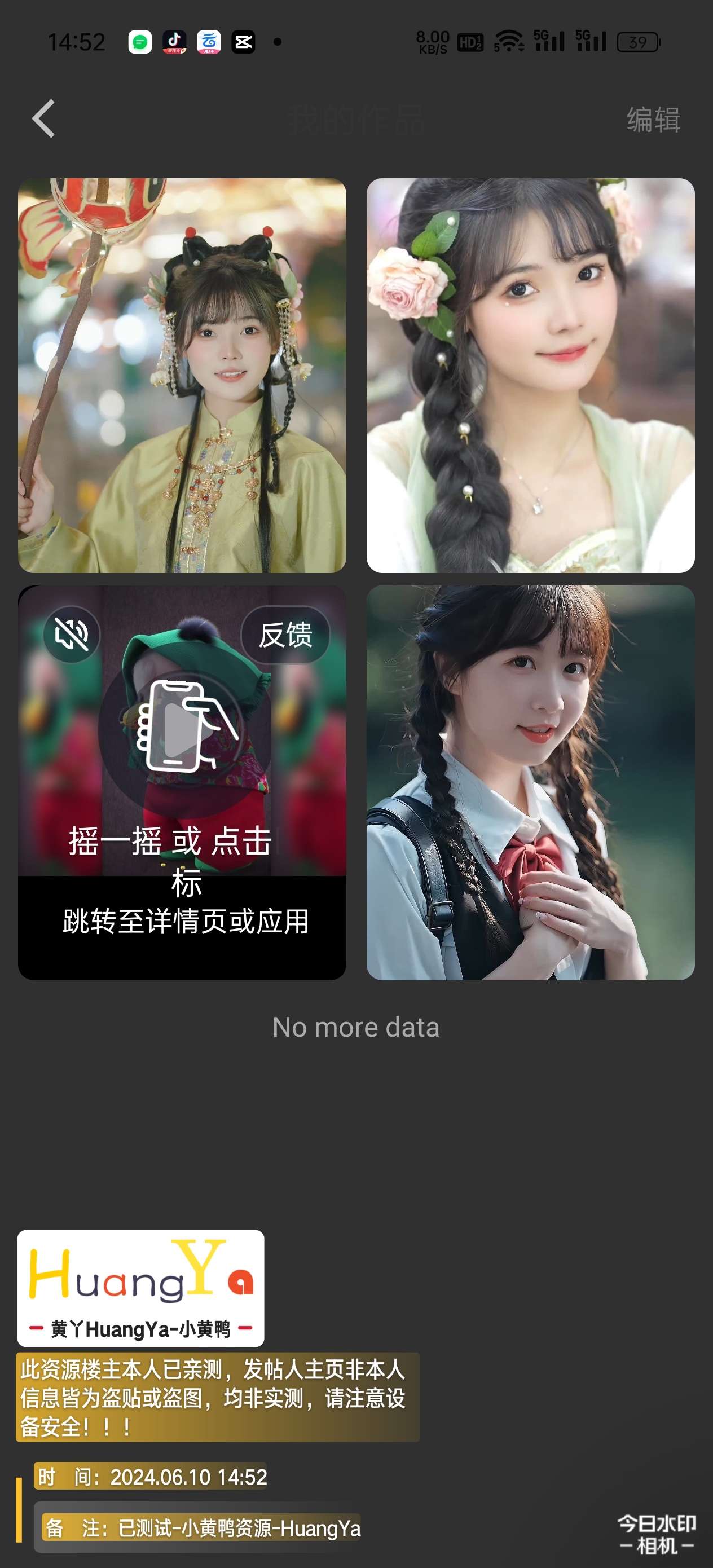The height and width of the screenshot is (1568, 713).
Task: Tap 编辑 to edit works
Action: click(653, 120)
